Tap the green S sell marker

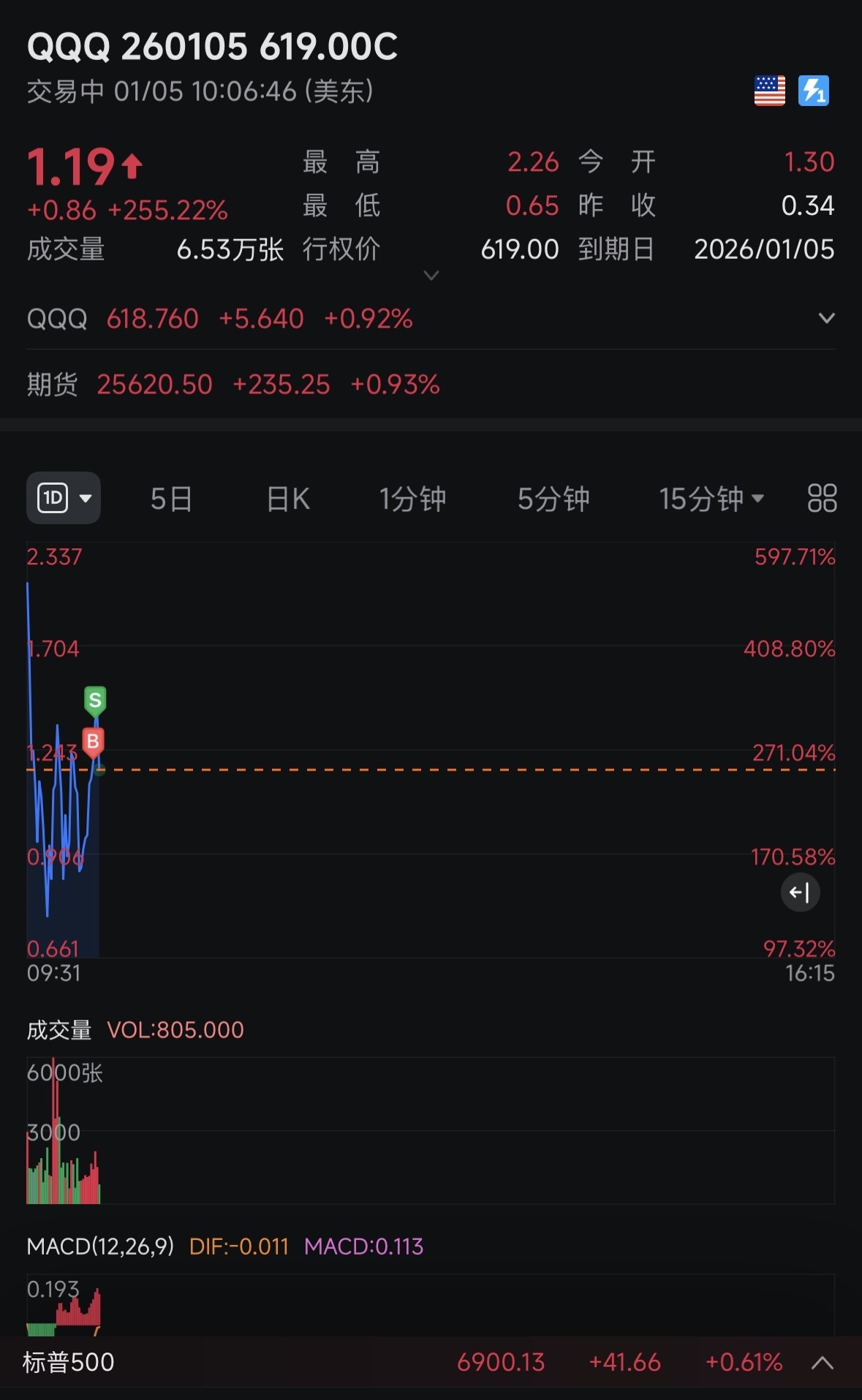(x=95, y=701)
